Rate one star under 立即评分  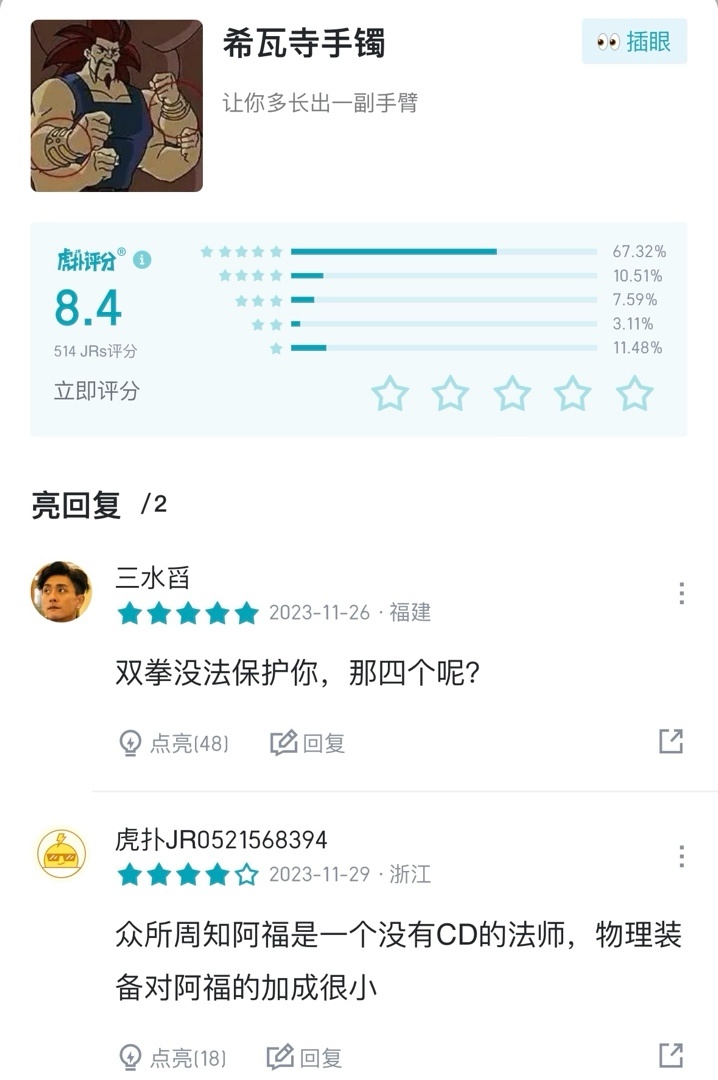click(390, 394)
